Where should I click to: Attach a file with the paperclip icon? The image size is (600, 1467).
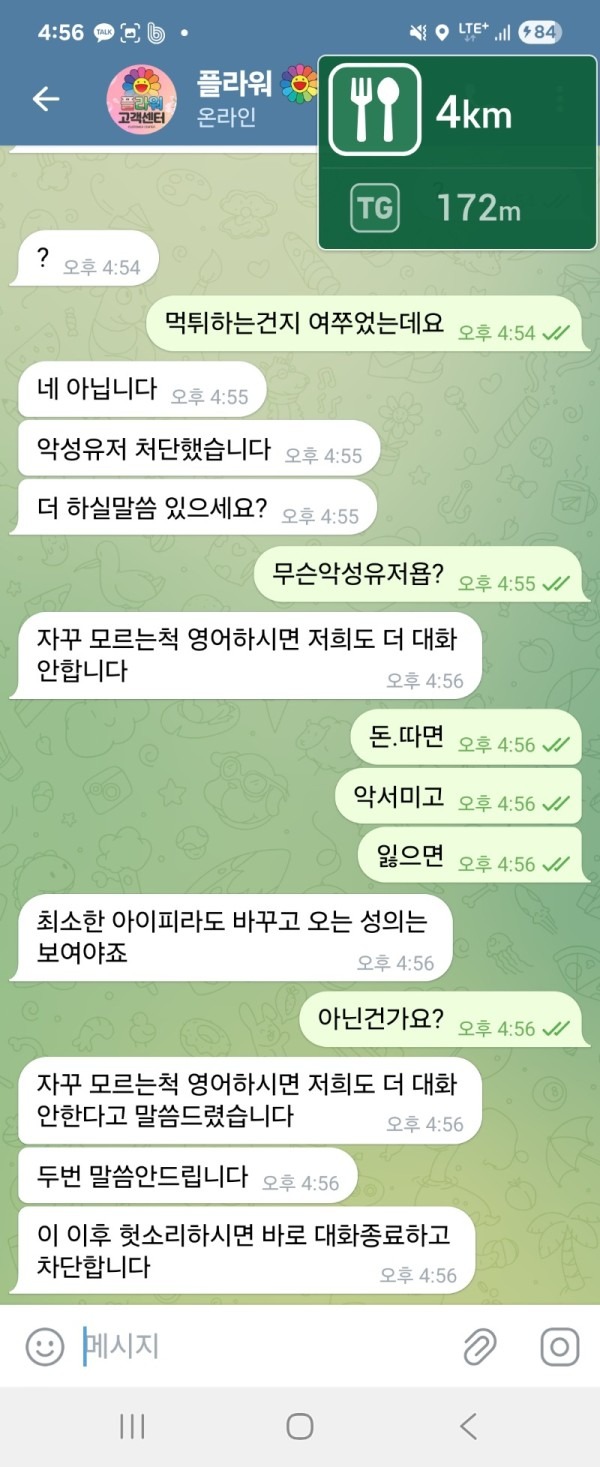tap(480, 1346)
